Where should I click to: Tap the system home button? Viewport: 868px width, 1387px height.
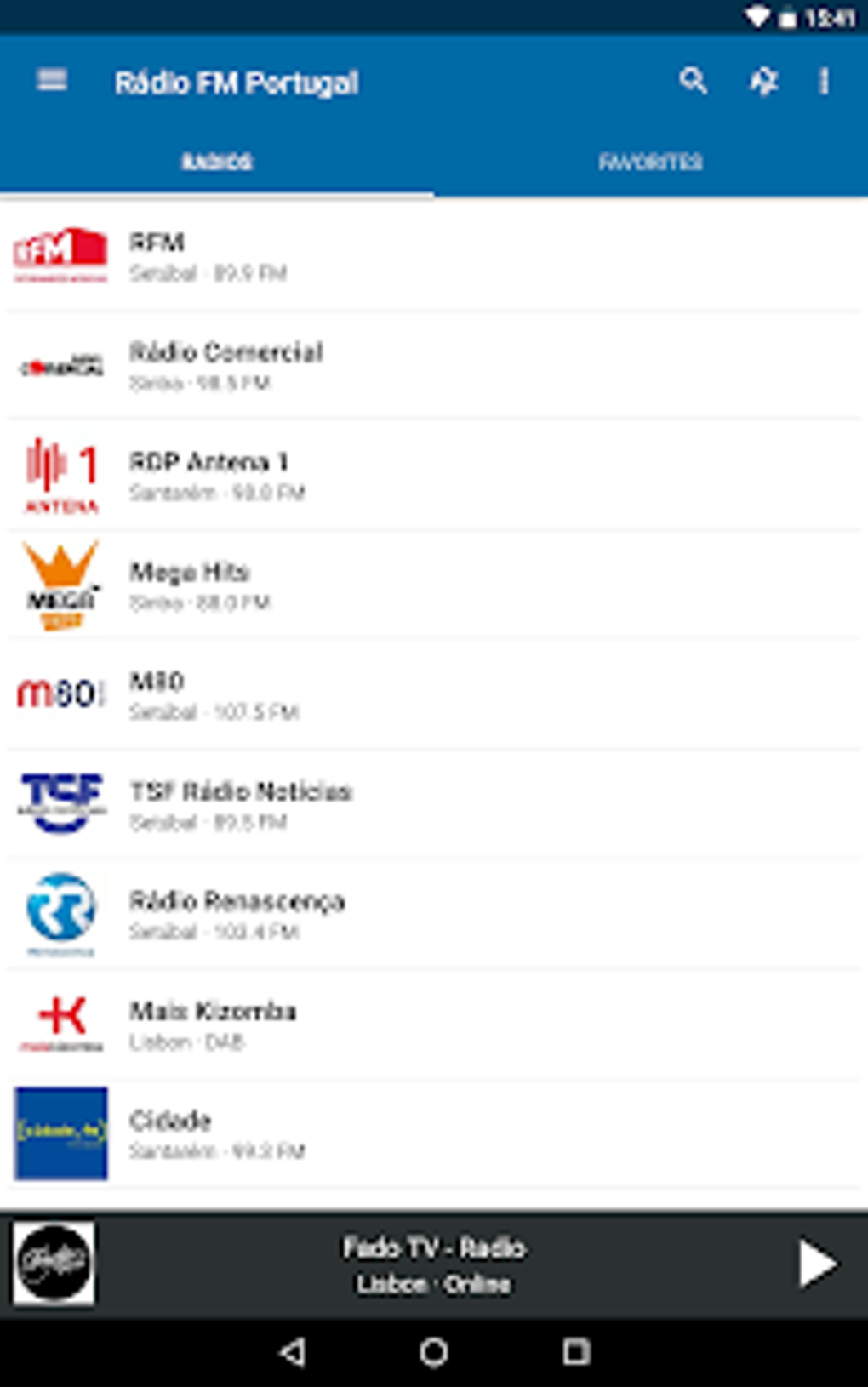click(434, 1352)
